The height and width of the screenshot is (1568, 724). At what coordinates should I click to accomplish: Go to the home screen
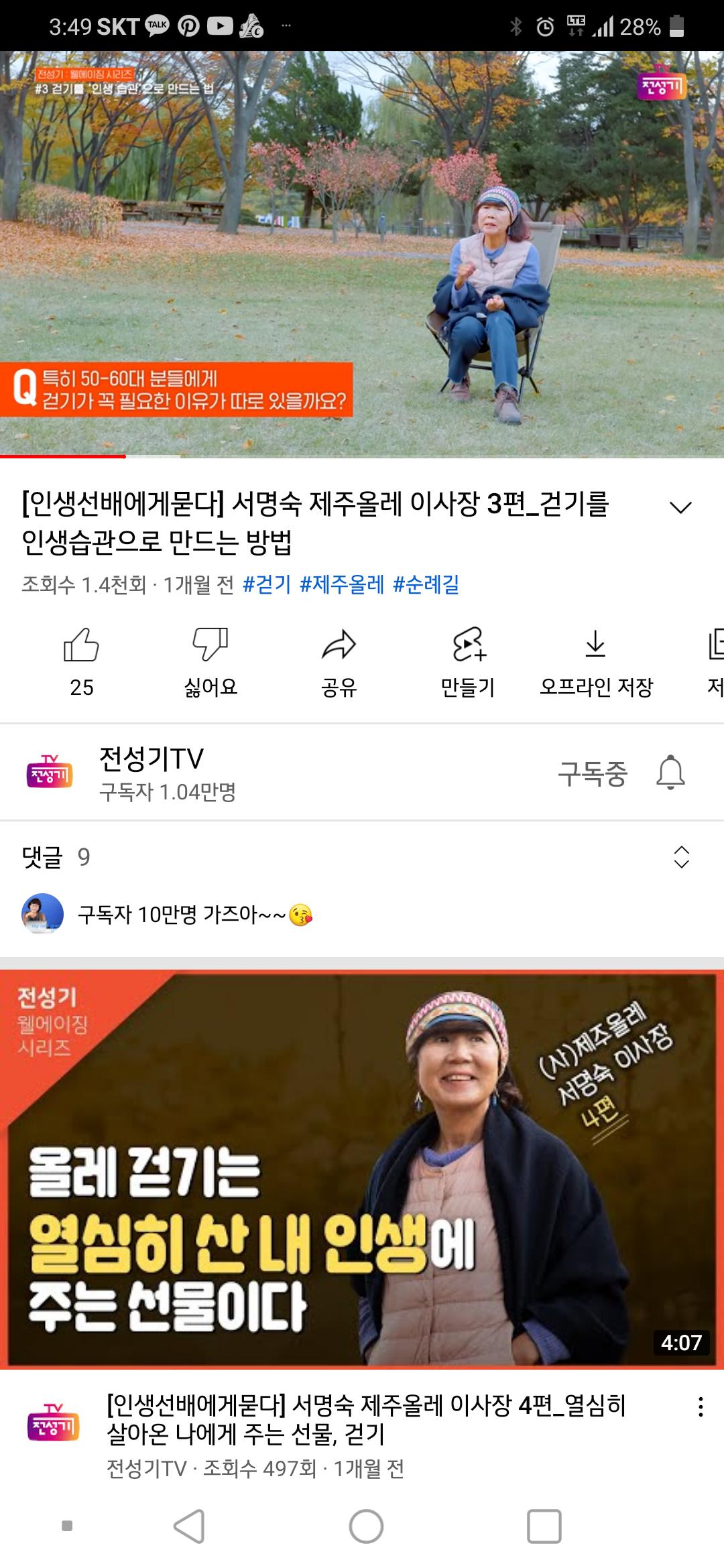click(x=366, y=1526)
